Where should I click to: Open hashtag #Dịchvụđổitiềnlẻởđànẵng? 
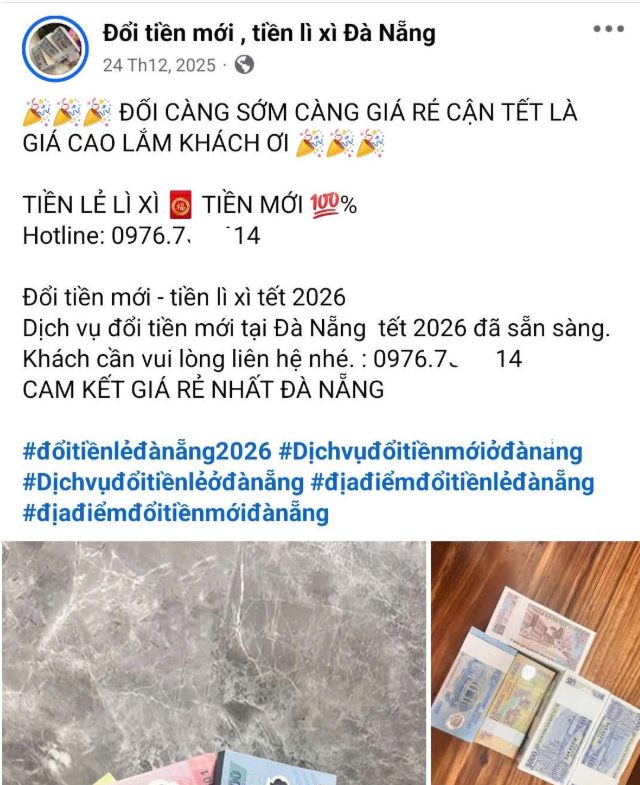tap(163, 483)
